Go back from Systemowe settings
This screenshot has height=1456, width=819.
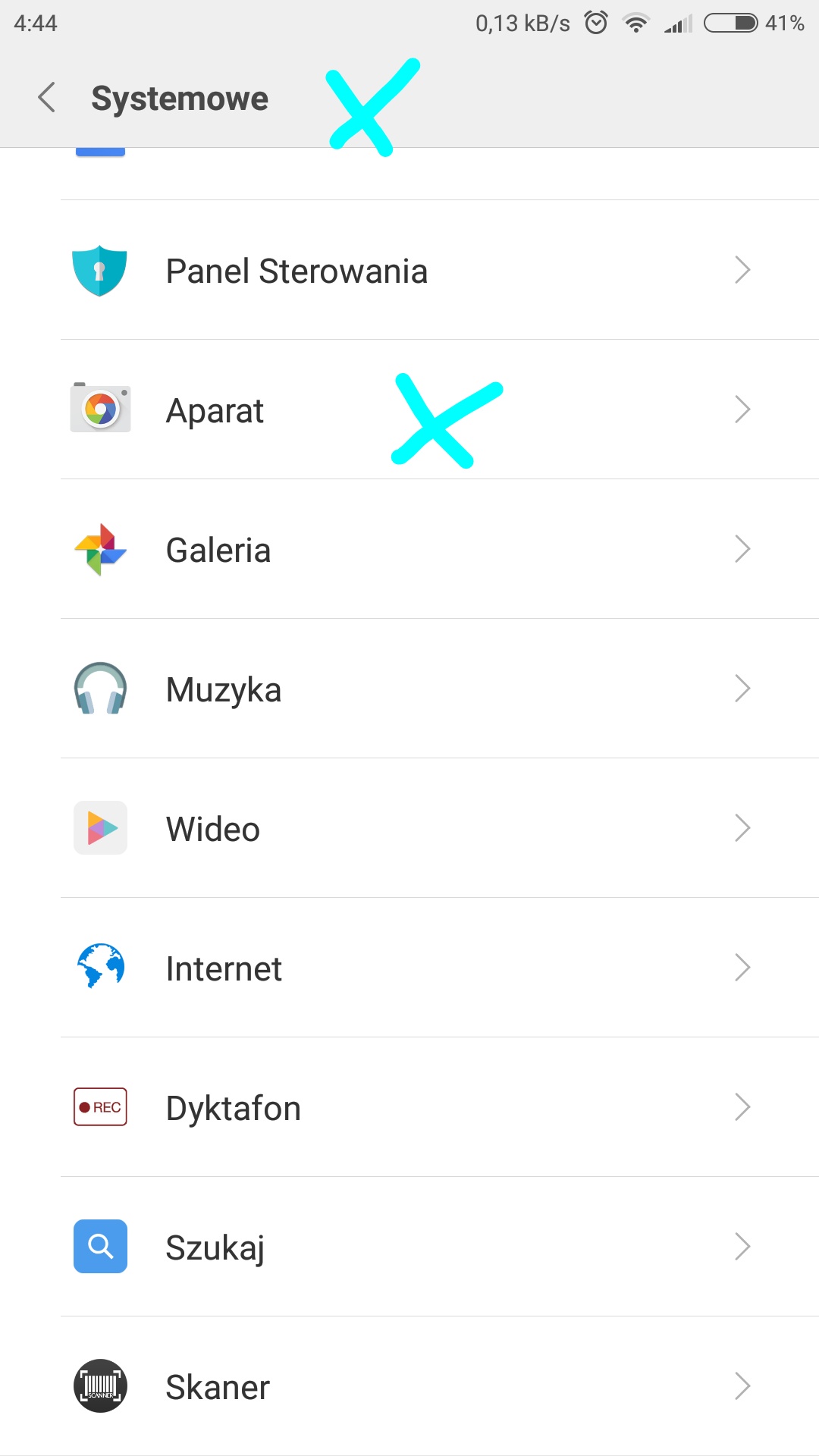click(x=47, y=98)
